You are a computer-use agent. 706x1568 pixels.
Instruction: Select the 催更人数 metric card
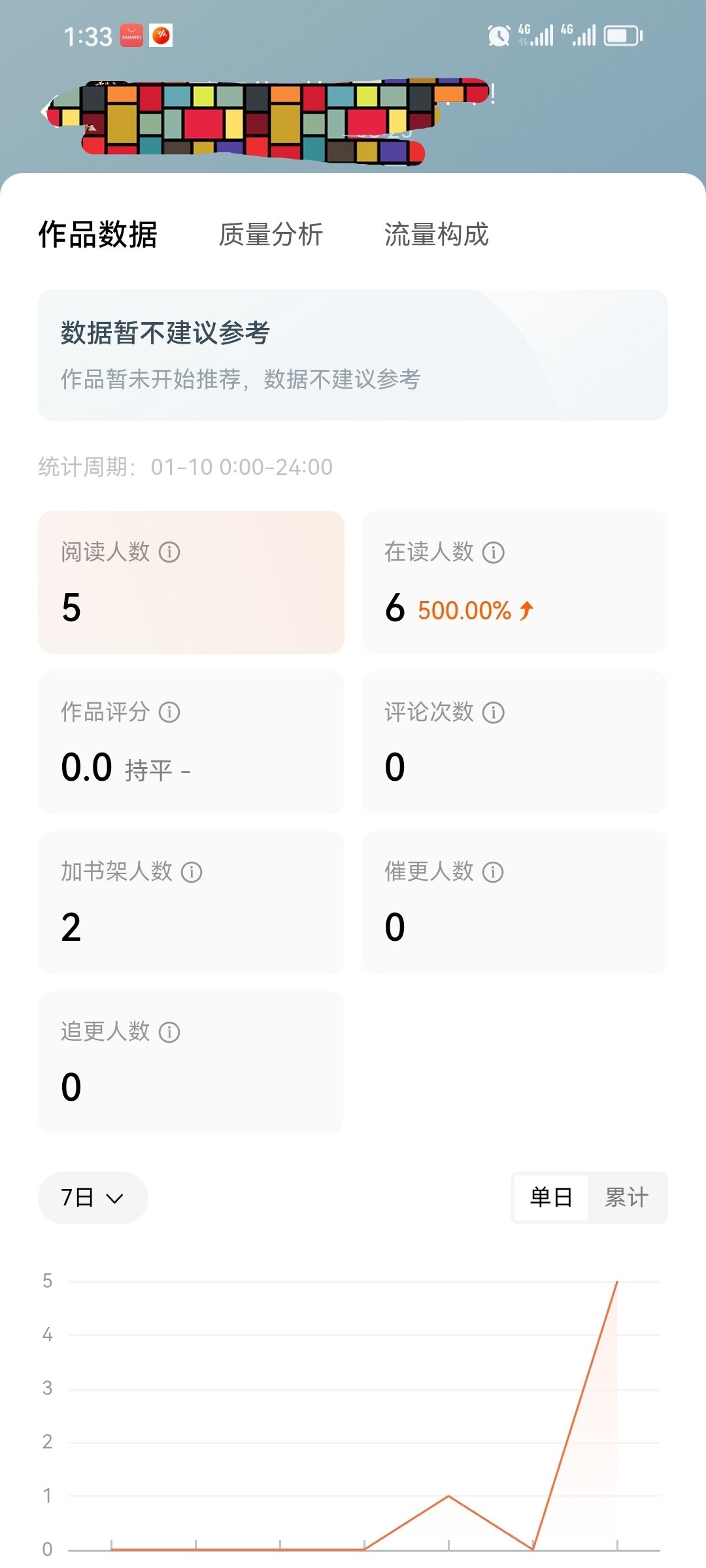tap(514, 902)
